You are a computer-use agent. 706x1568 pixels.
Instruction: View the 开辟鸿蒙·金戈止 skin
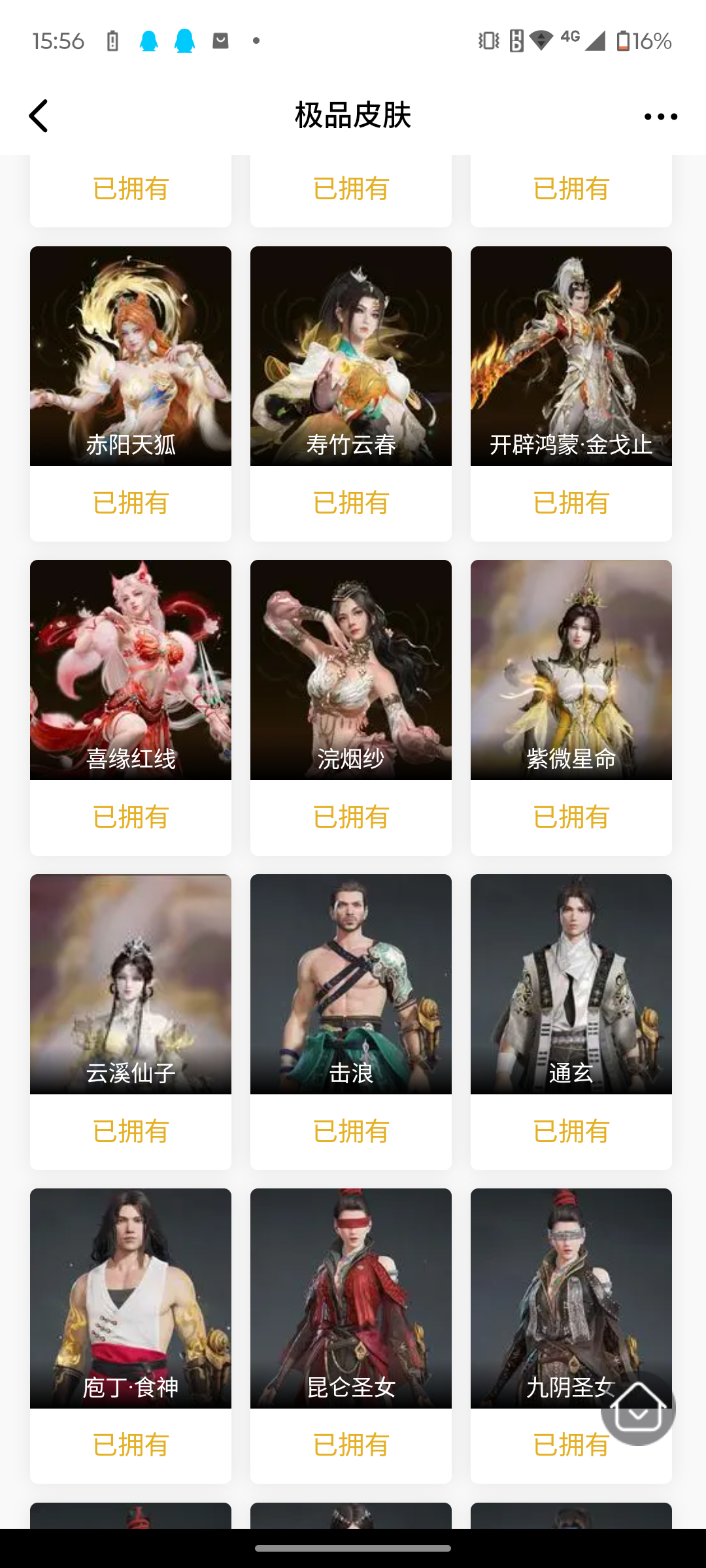coord(571,356)
